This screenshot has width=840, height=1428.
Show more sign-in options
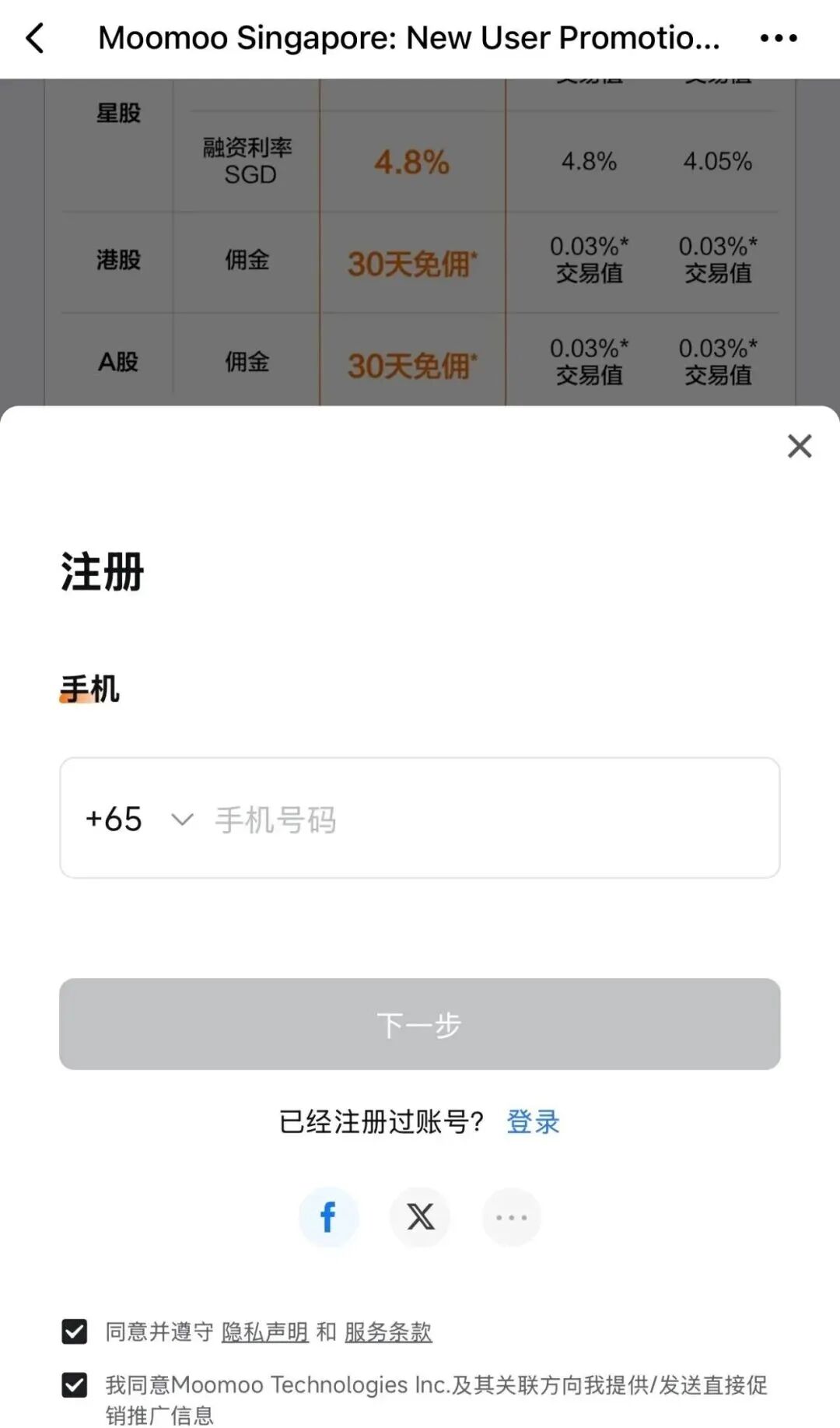tap(511, 1217)
